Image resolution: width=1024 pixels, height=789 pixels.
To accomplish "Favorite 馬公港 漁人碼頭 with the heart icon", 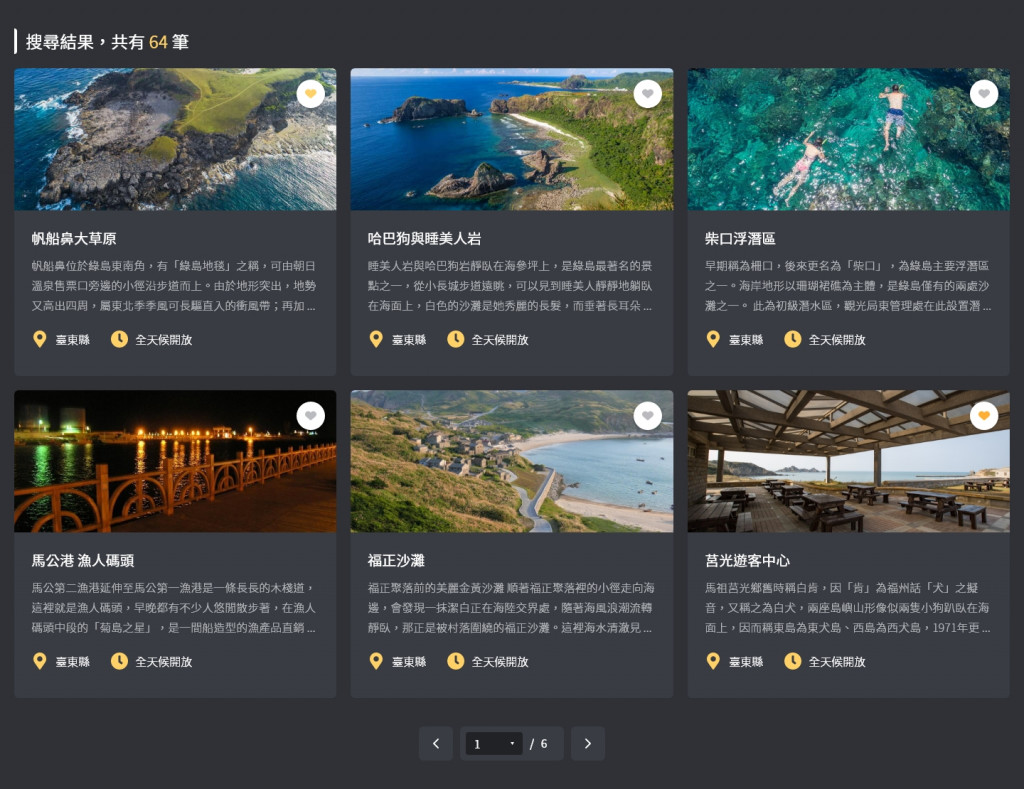I will point(310,416).
